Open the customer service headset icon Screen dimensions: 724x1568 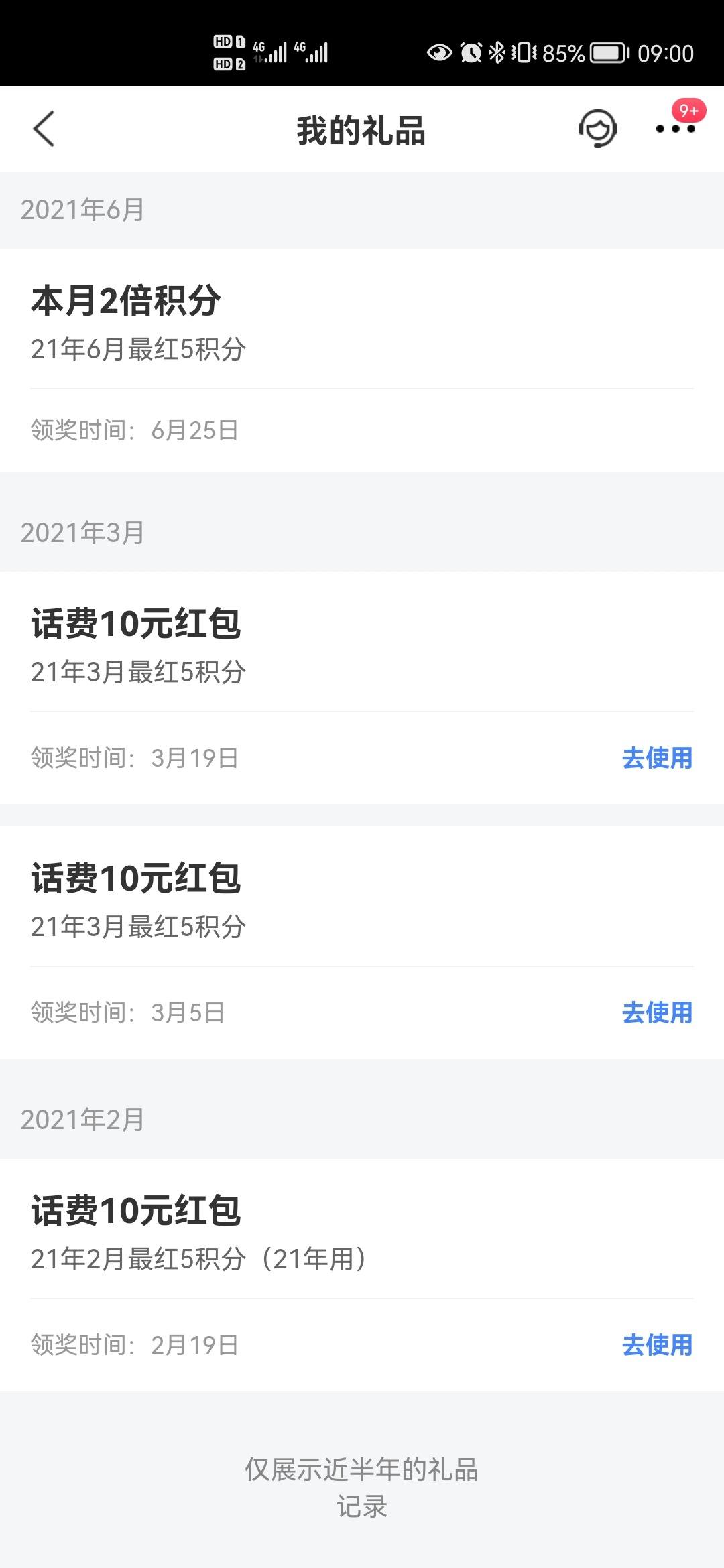pyautogui.click(x=597, y=129)
